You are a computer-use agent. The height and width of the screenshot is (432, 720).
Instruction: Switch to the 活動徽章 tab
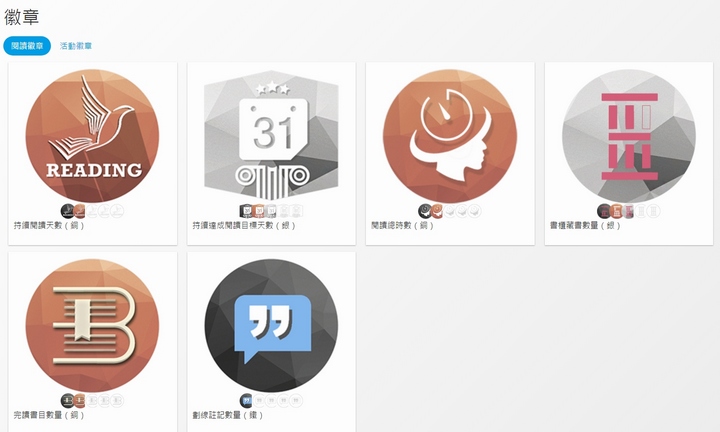[x=76, y=46]
